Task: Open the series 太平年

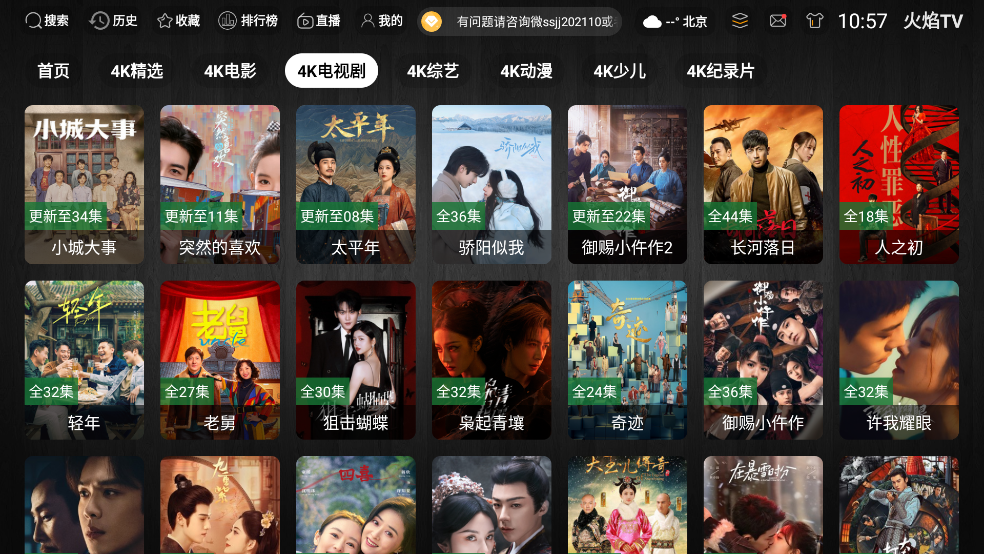Action: 355,184
